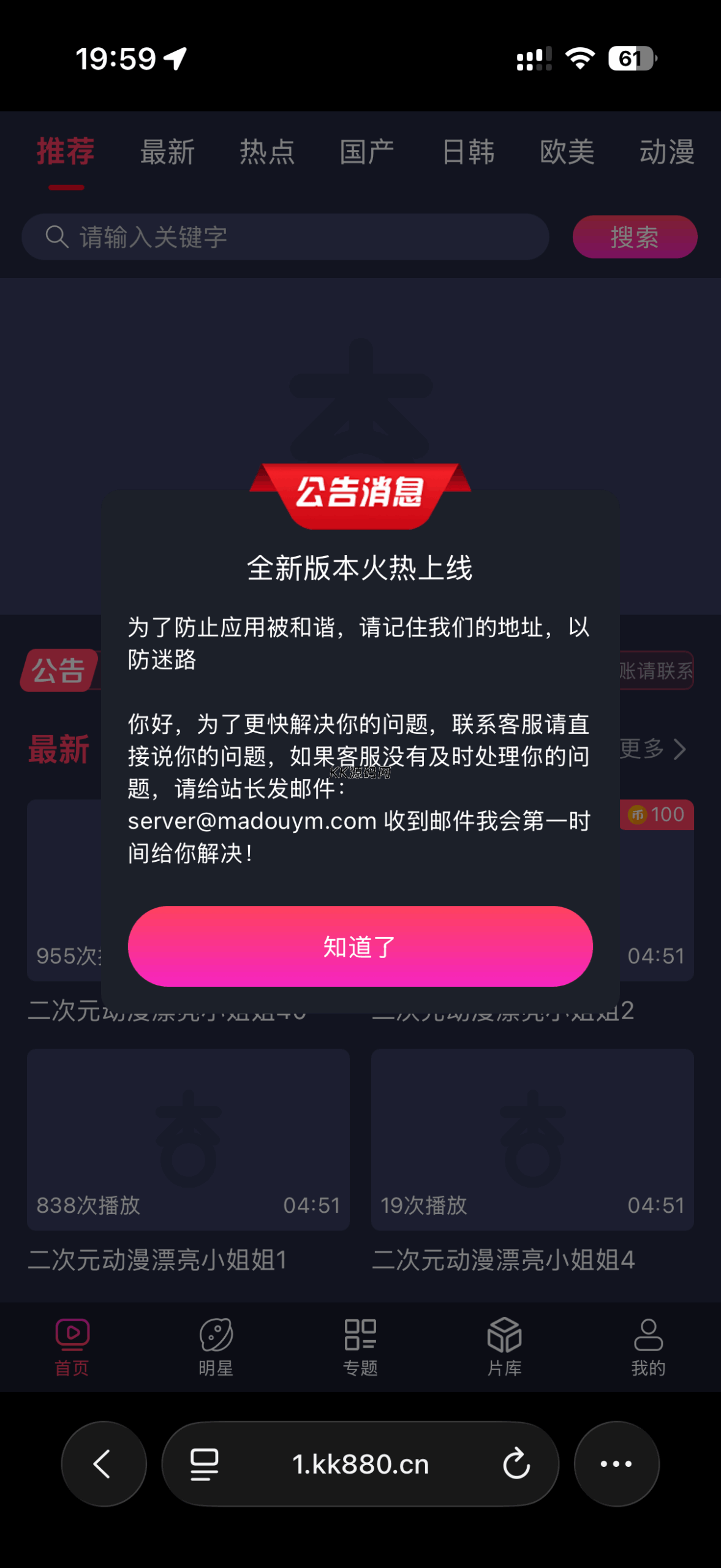Dismiss the announcement with 知道了
The image size is (721, 1568).
click(360, 946)
